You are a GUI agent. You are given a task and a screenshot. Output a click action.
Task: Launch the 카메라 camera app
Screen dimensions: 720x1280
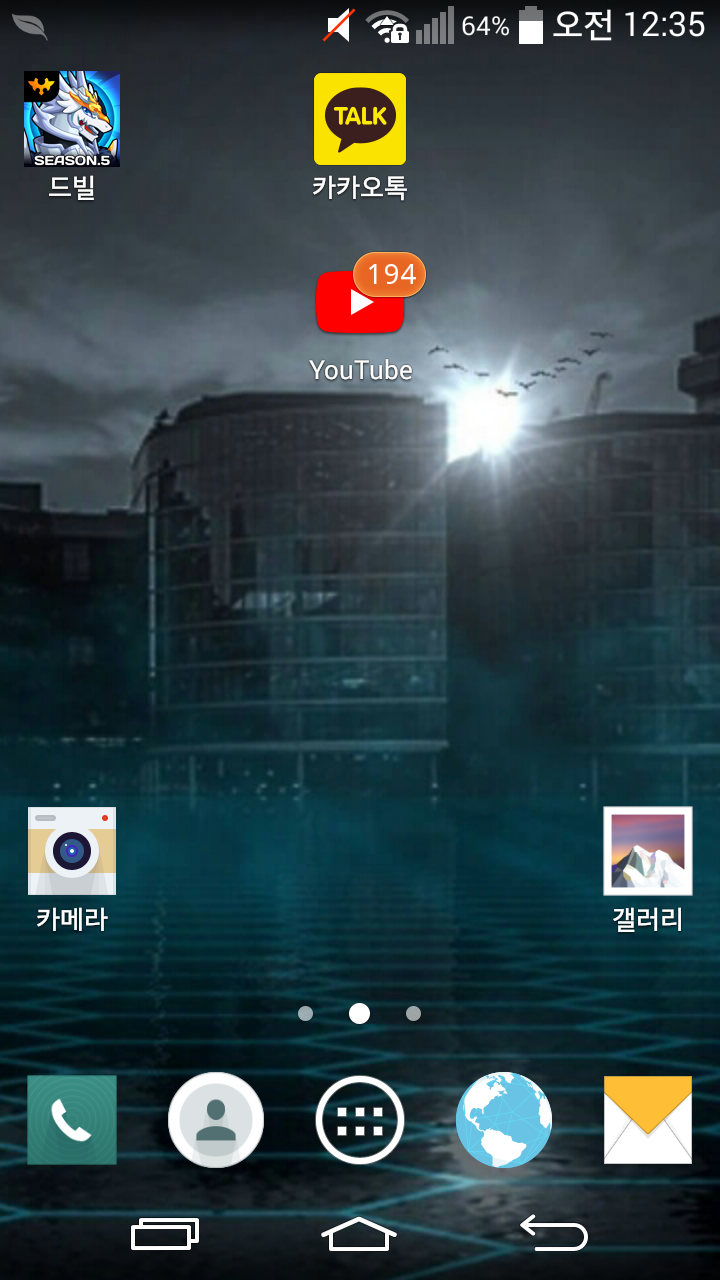(x=72, y=852)
